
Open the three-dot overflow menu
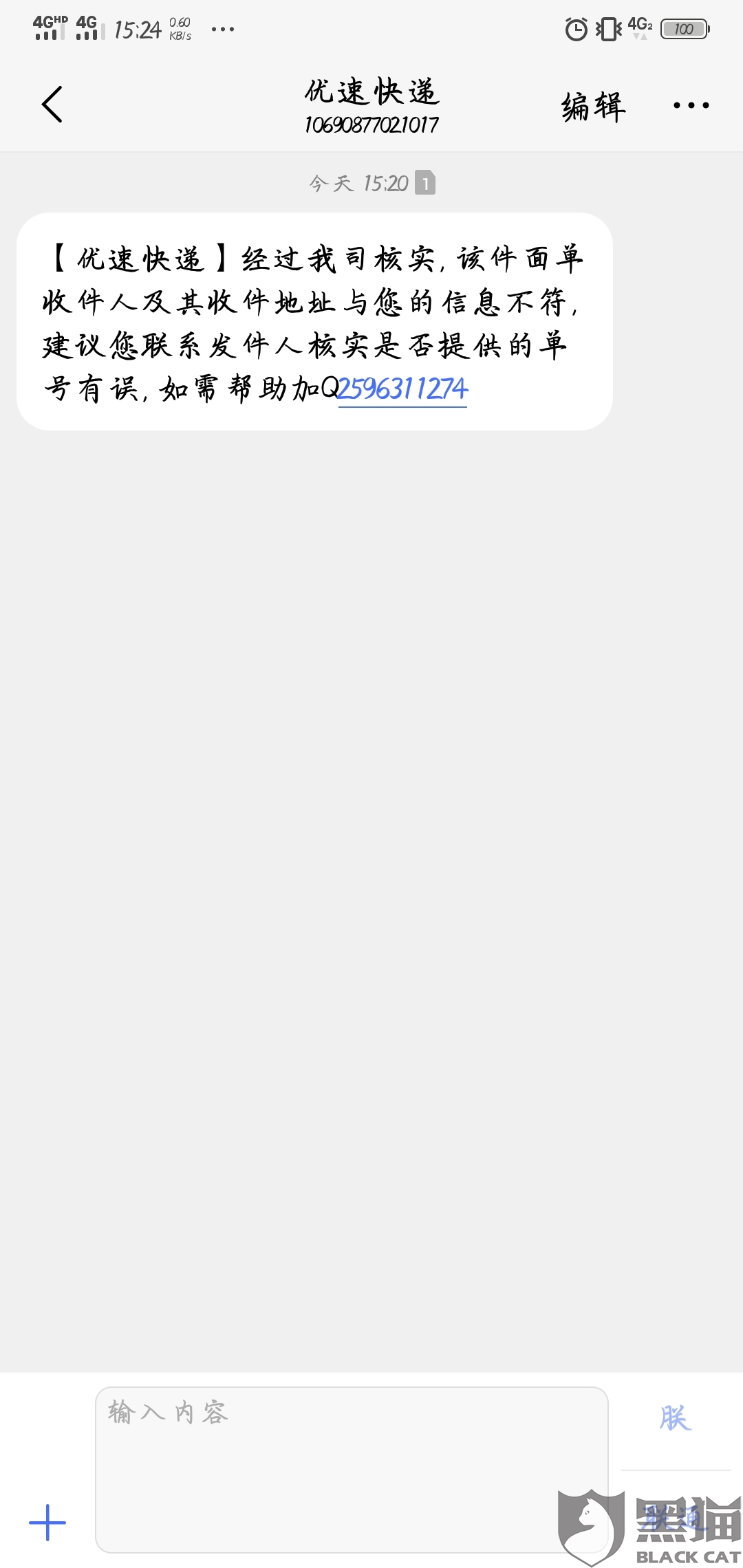coord(691,105)
